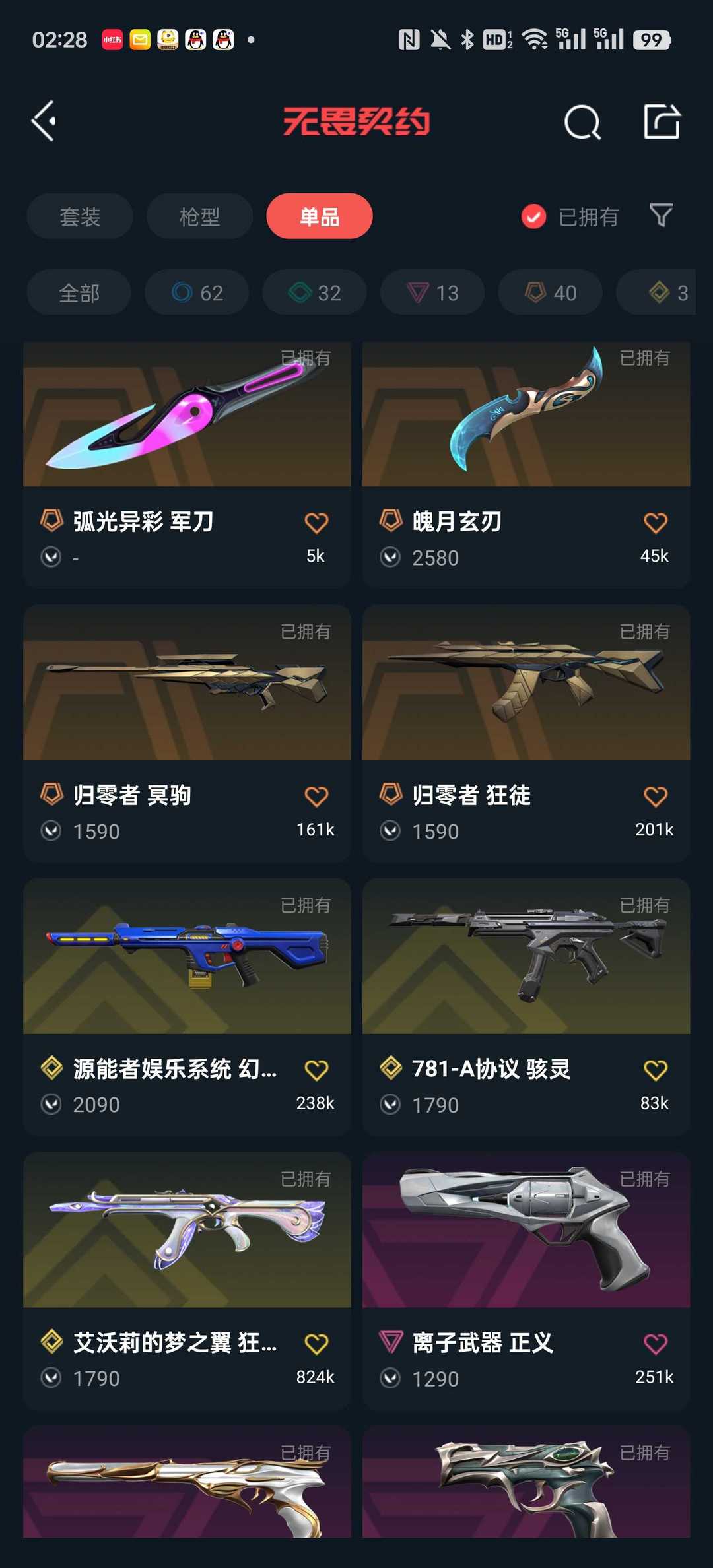Filter by the chip showing 62
This screenshot has width=713, height=1568.
197,292
